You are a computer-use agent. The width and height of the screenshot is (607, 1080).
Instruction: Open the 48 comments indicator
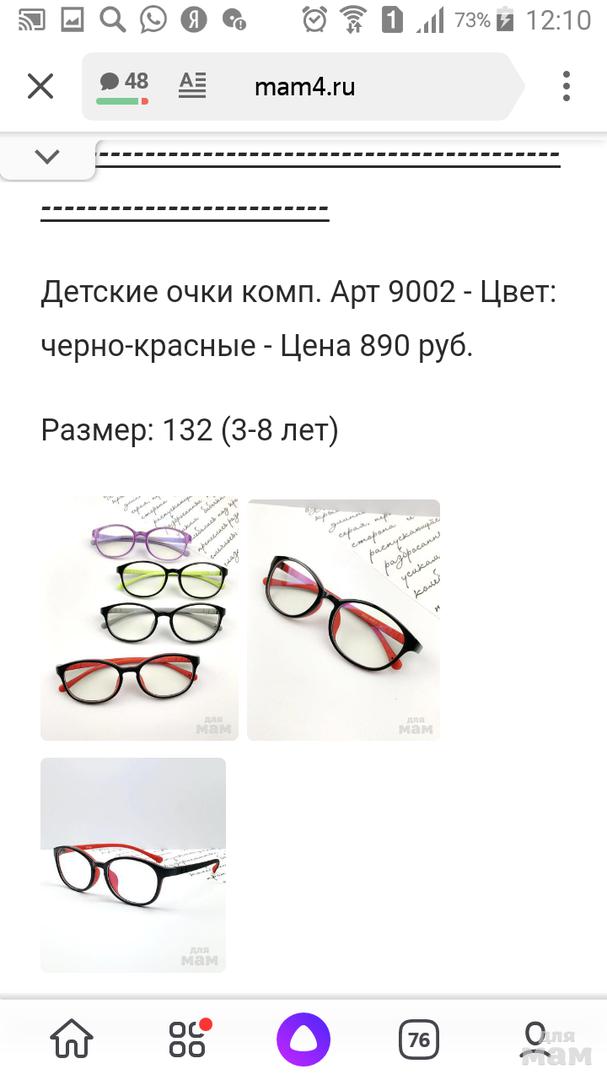click(x=123, y=84)
